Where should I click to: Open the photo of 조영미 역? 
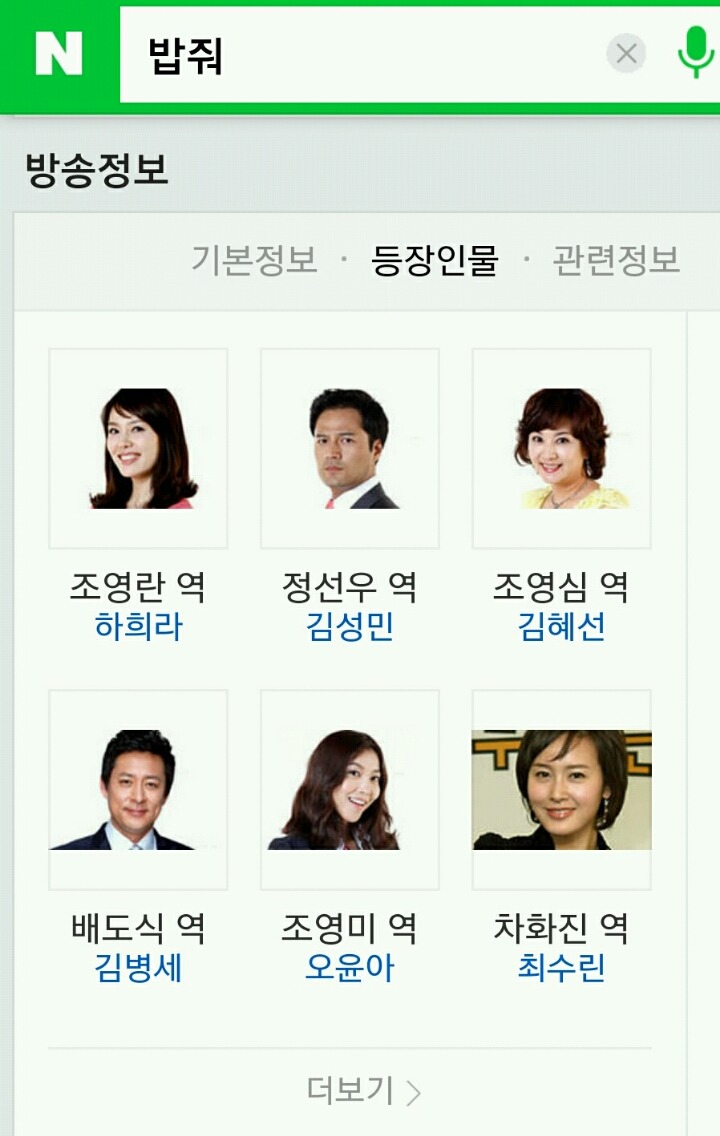click(x=350, y=790)
